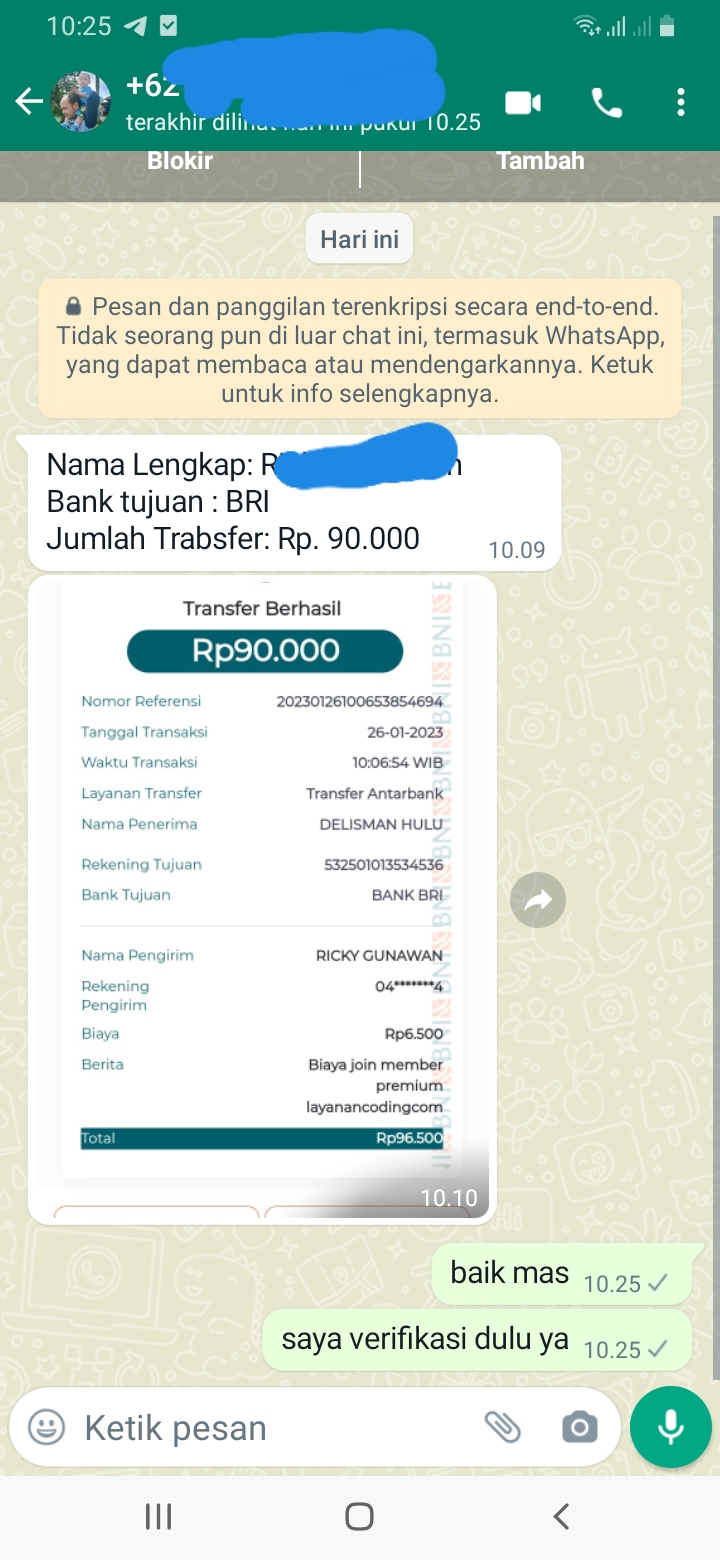Image resolution: width=720 pixels, height=1560 pixels.
Task: Go back using the header arrow
Action: point(29,102)
